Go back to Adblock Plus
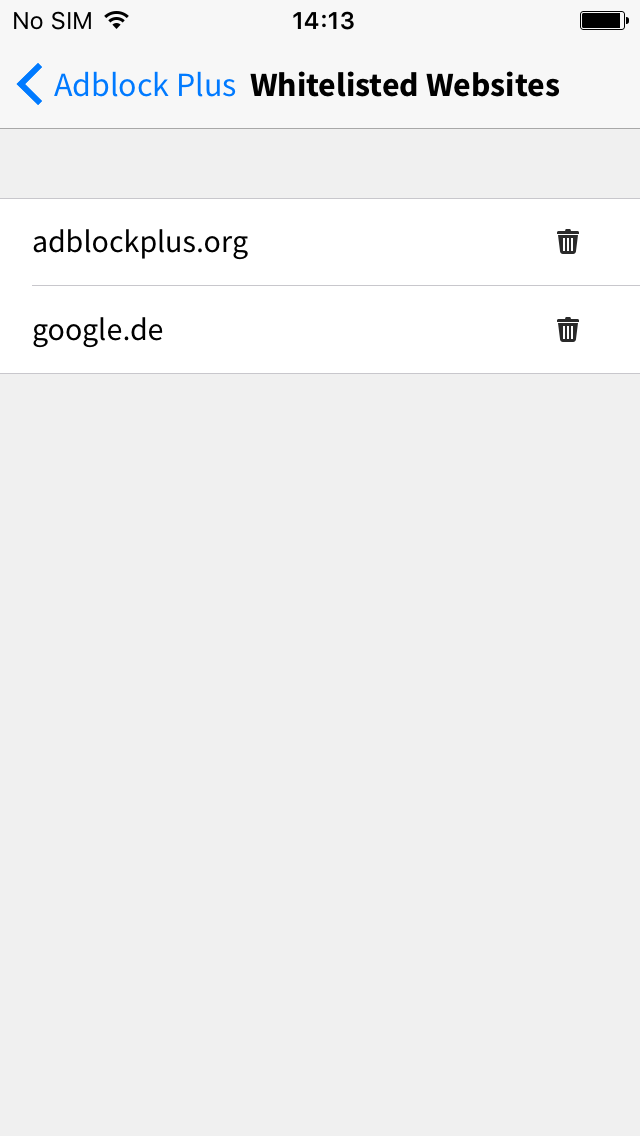 coord(127,85)
